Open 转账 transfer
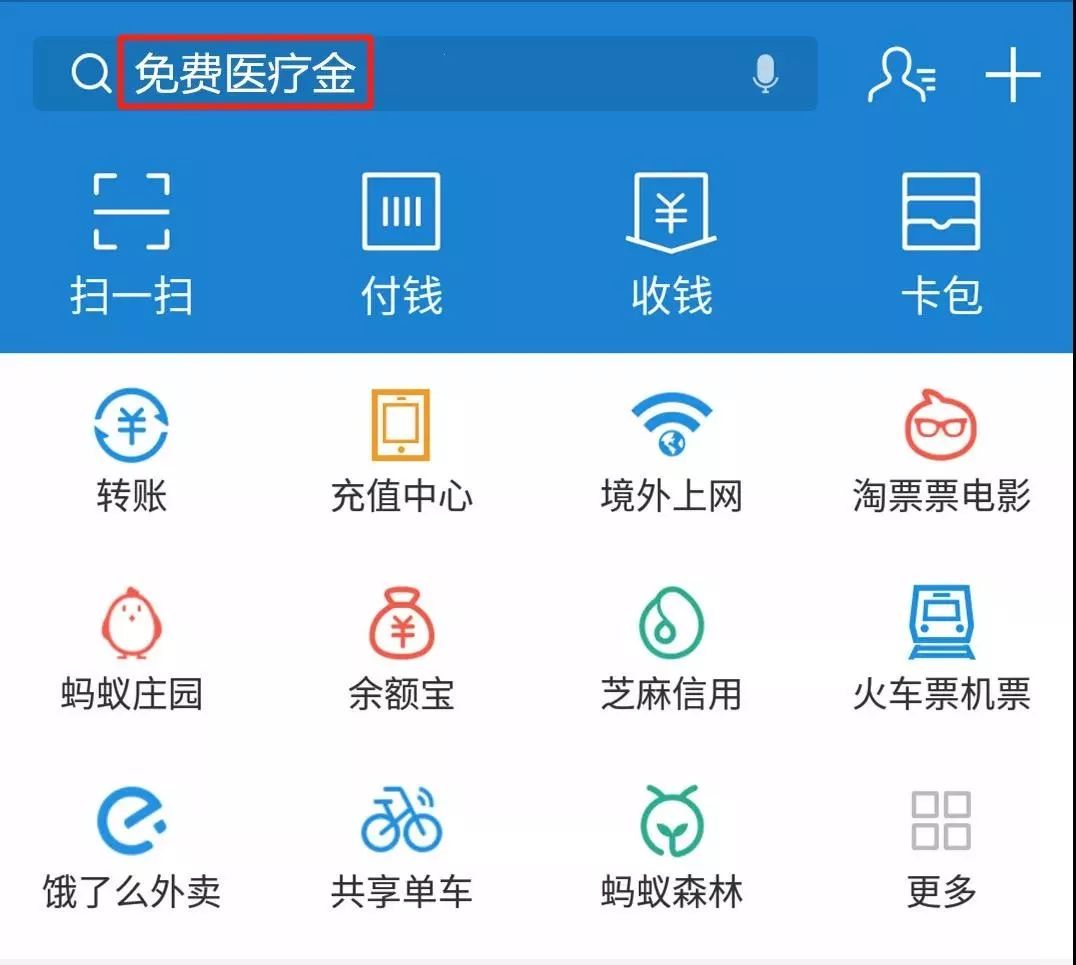Image resolution: width=1076 pixels, height=965 pixels. (131, 450)
